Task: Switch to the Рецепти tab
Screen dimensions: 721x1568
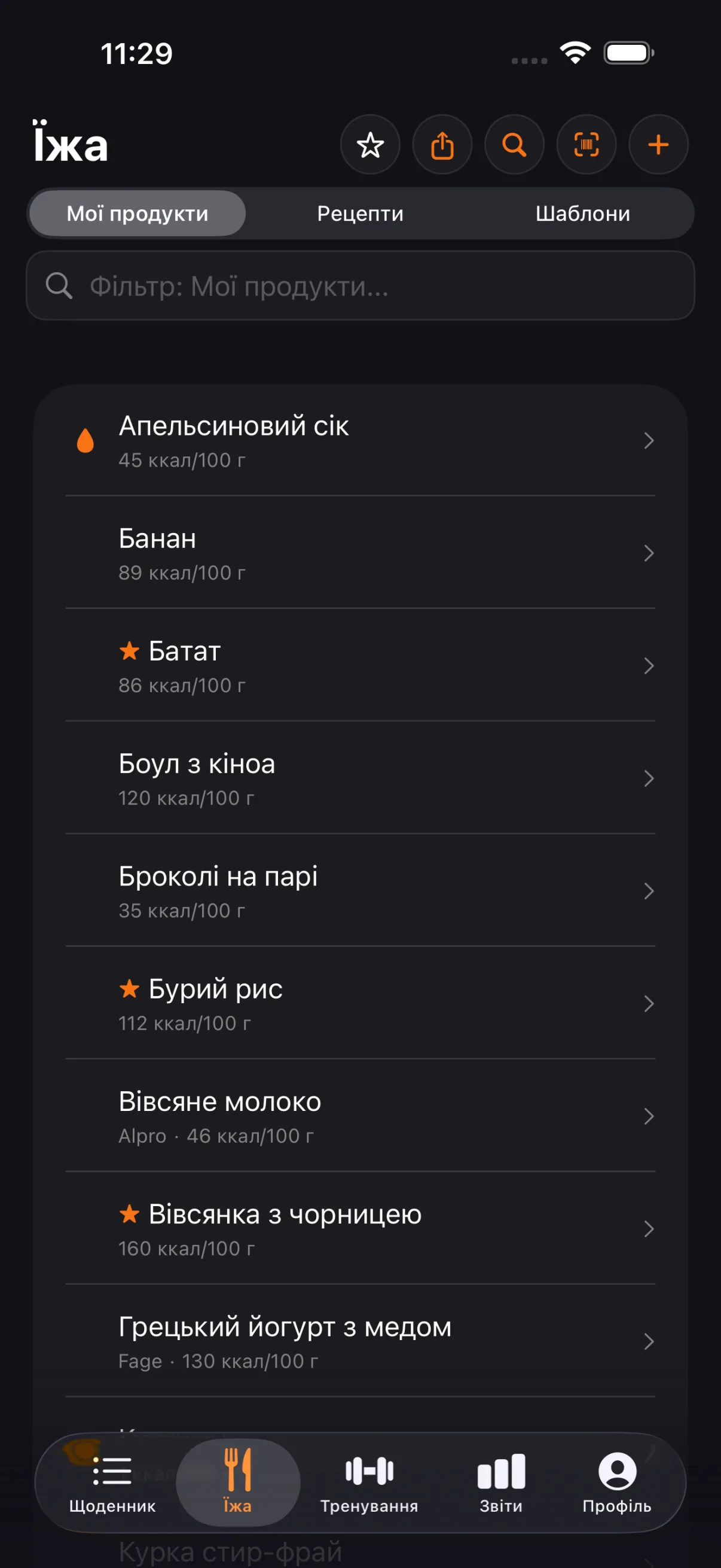Action: (x=360, y=214)
